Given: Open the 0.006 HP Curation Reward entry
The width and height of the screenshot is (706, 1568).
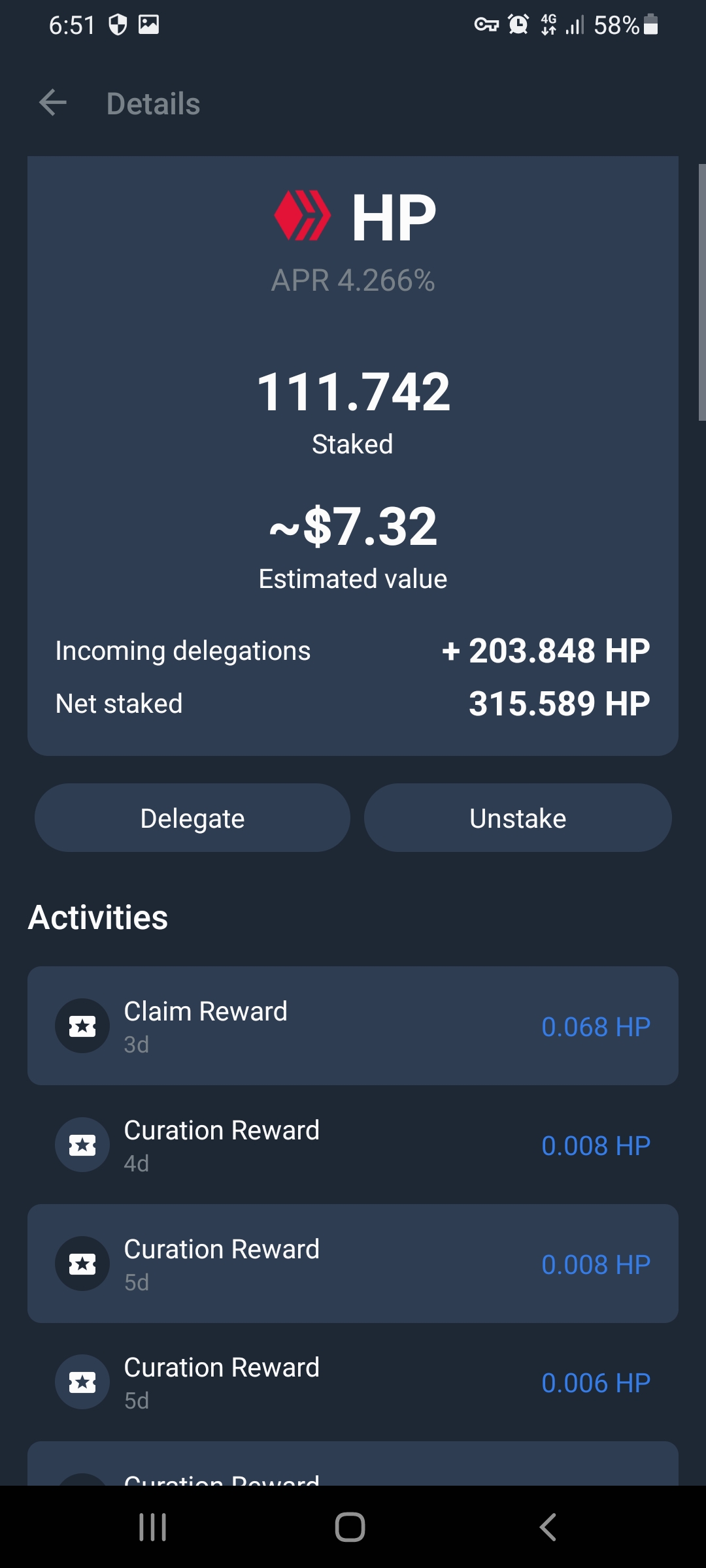Looking at the screenshot, I should [353, 1382].
